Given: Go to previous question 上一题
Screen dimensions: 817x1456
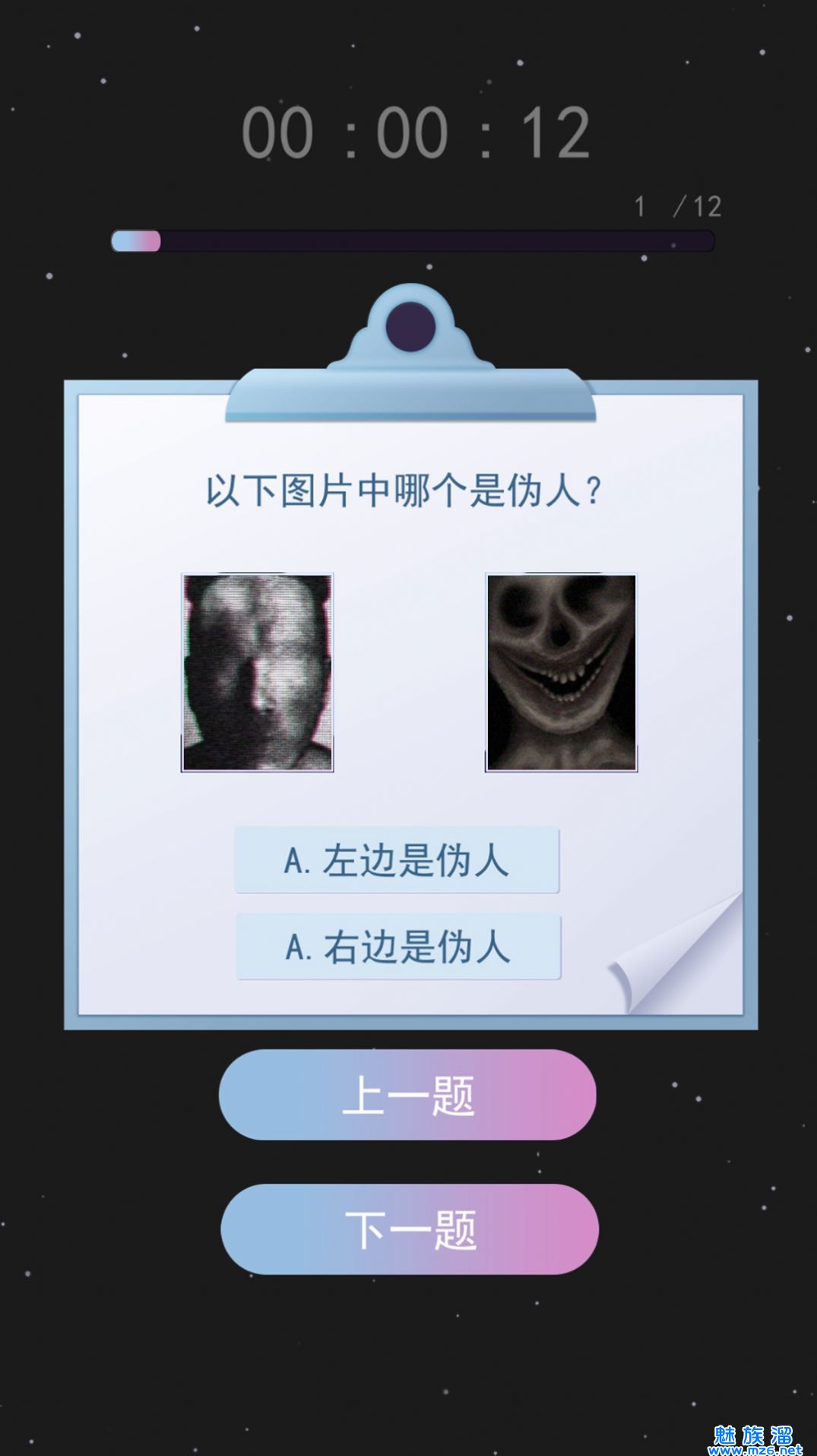Looking at the screenshot, I should pos(407,1095).
